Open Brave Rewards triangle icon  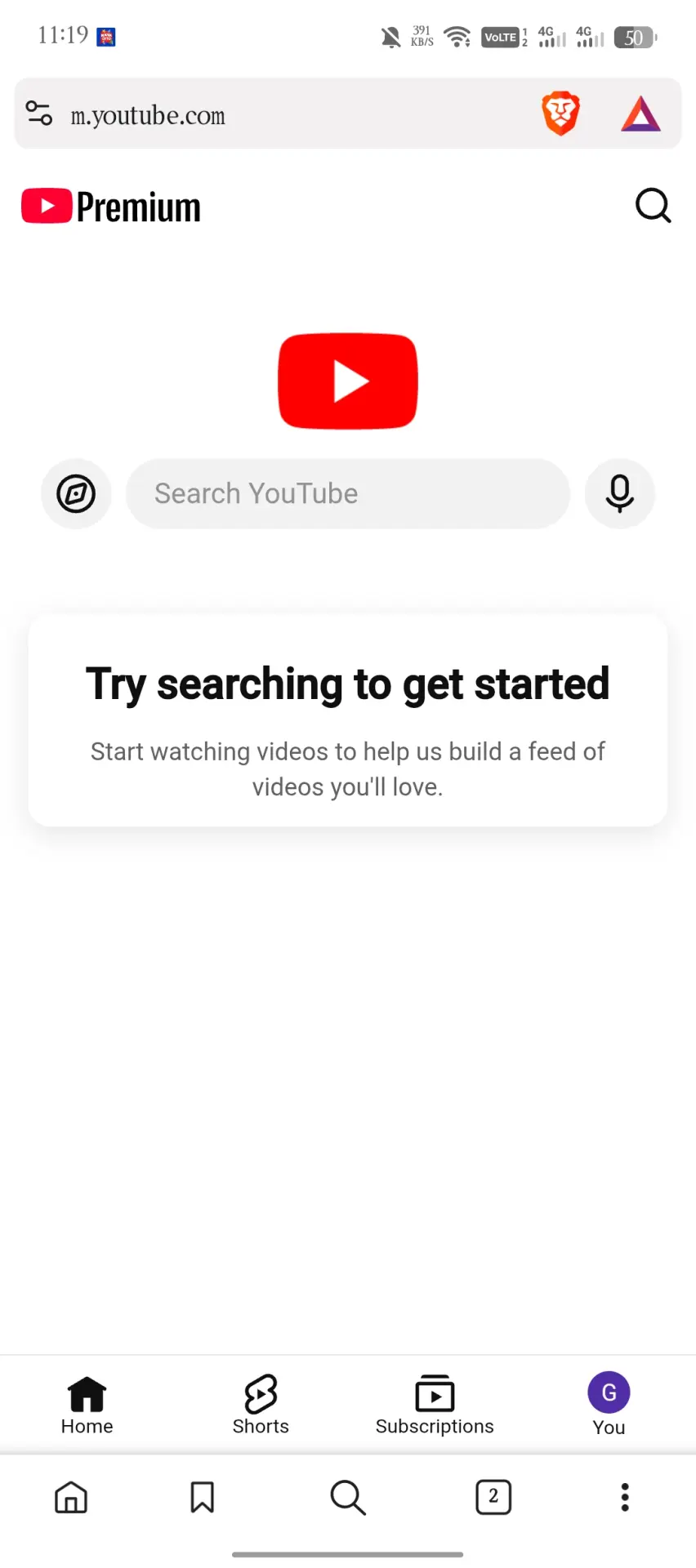pyautogui.click(x=641, y=114)
